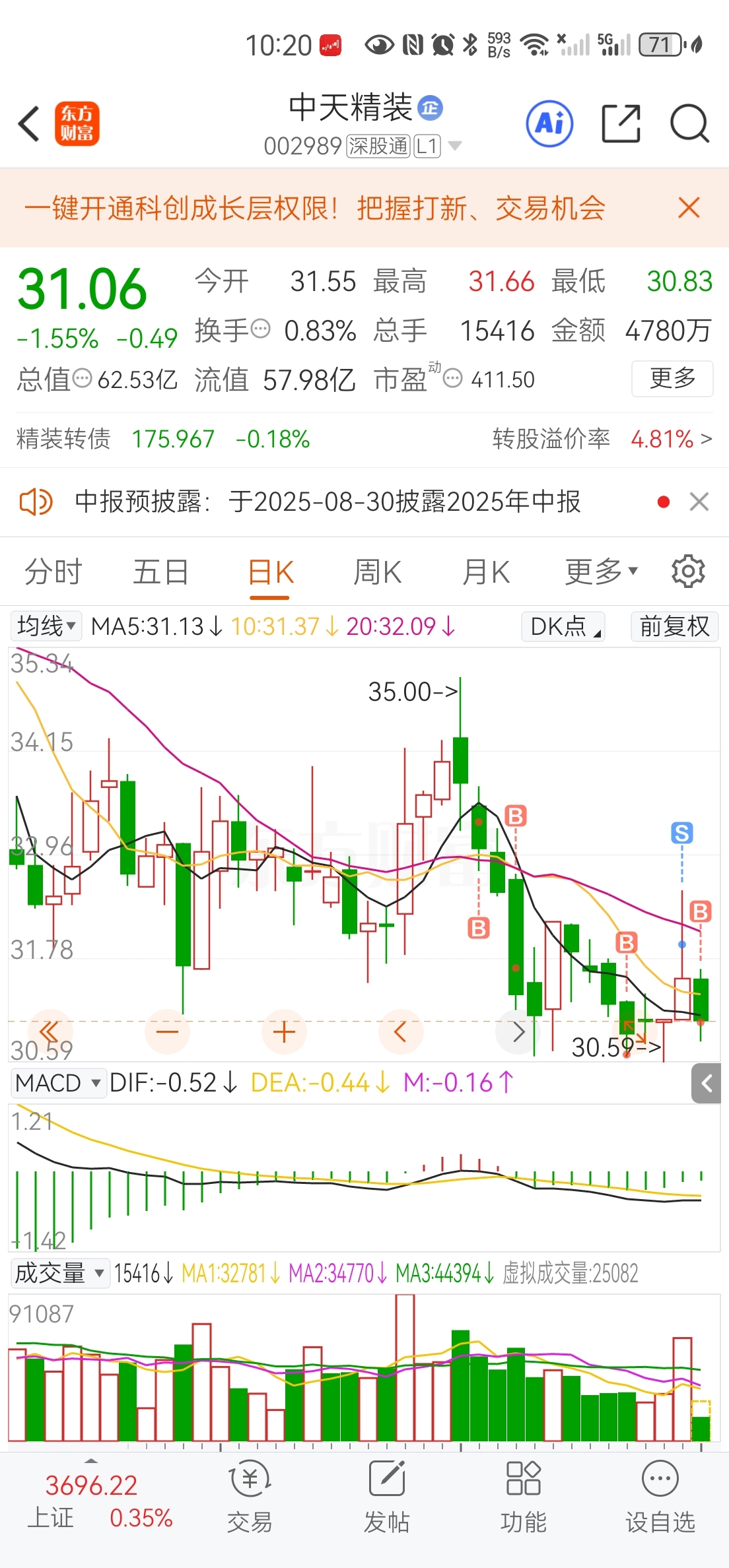The image size is (729, 1568).
Task: Close the 中报预披露 notice
Action: [x=699, y=502]
